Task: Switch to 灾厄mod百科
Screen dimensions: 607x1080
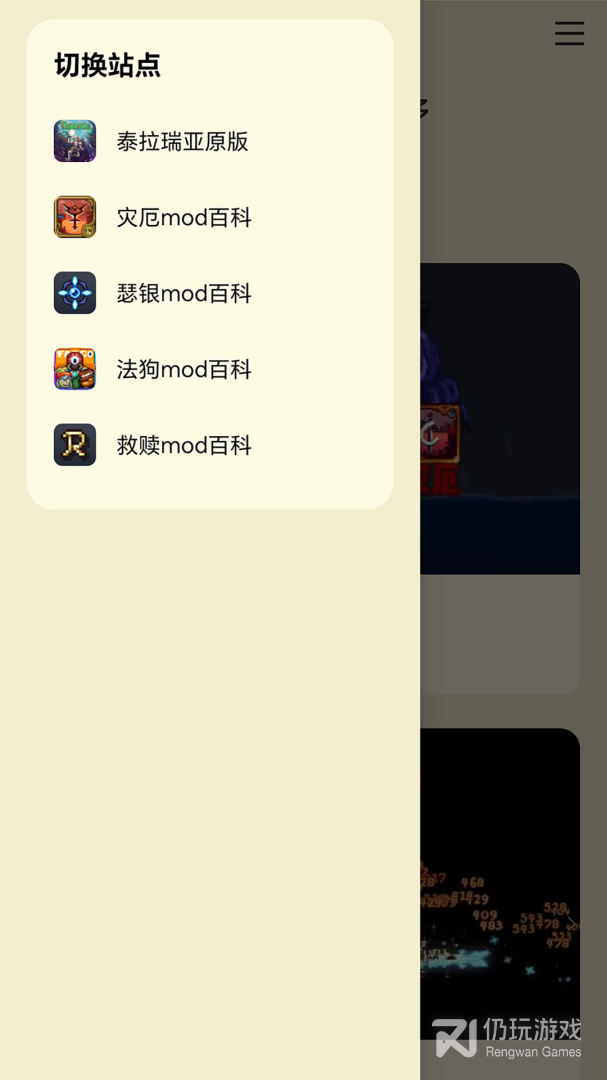Action: [x=183, y=218]
